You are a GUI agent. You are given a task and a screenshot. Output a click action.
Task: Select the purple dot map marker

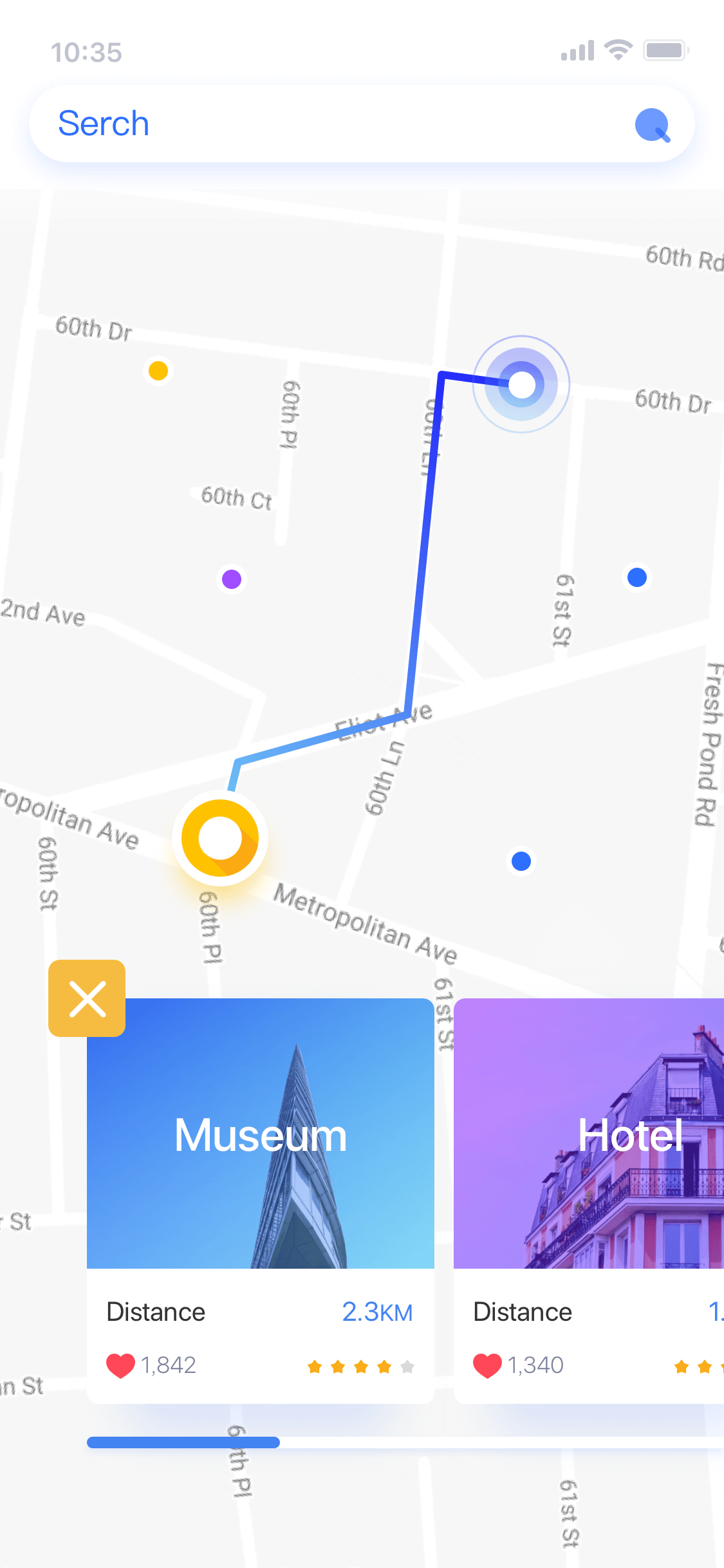[x=232, y=579]
